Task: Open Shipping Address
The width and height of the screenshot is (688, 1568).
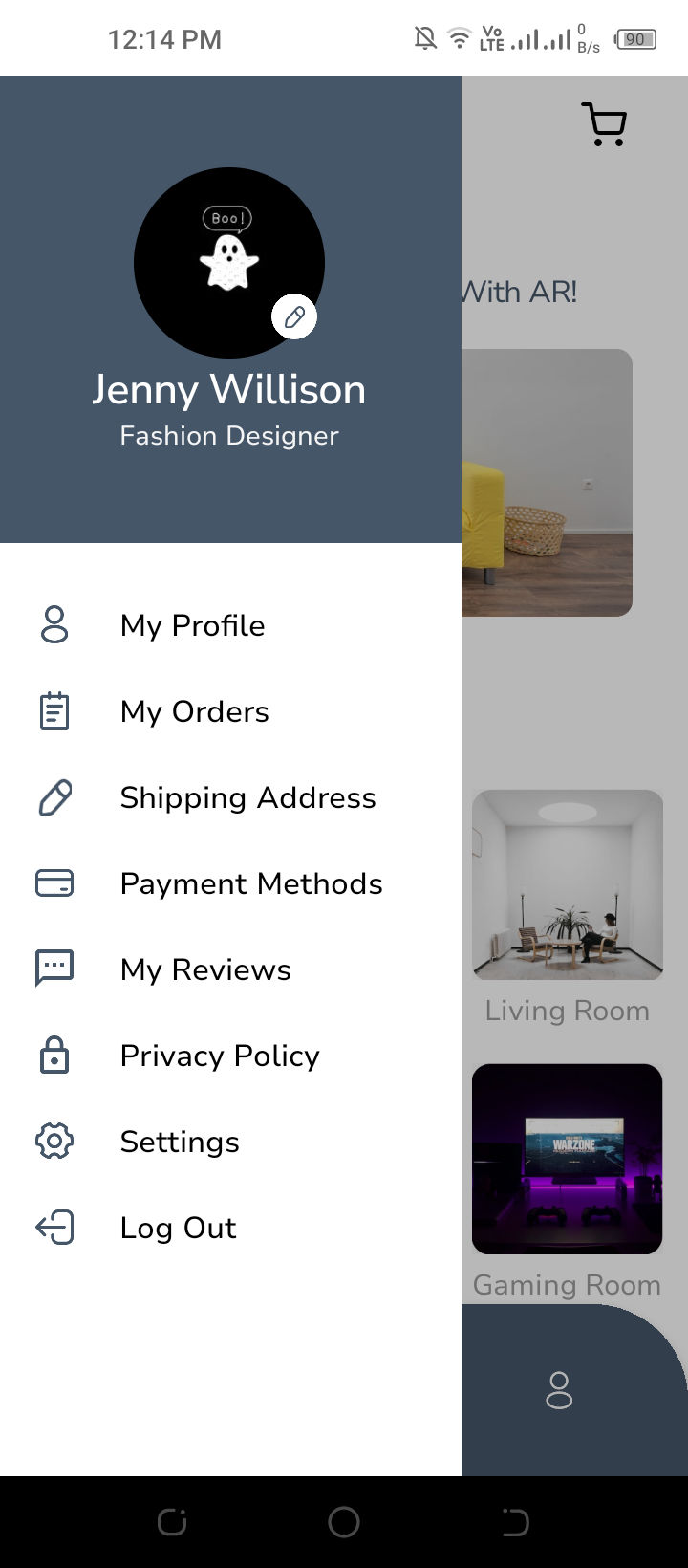Action: click(247, 797)
